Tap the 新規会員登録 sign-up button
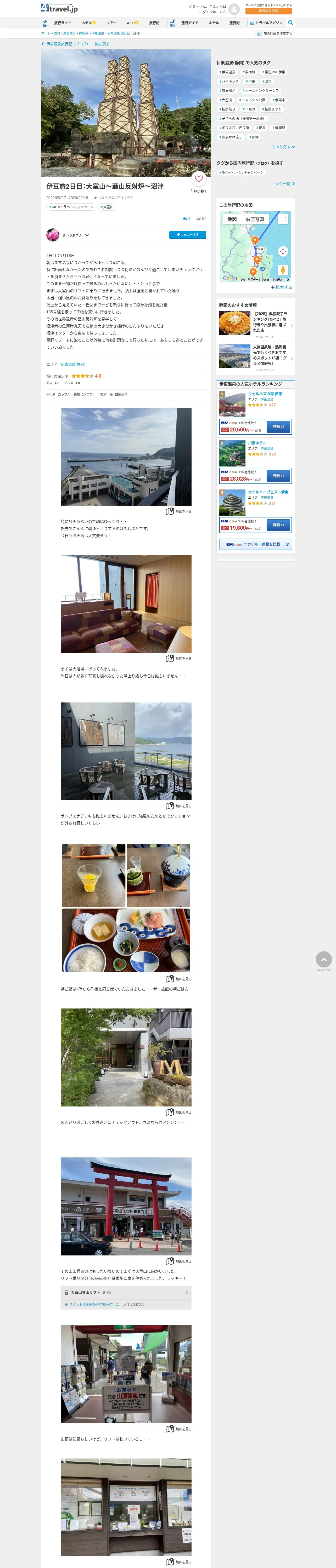Image resolution: width=336 pixels, height=1568 pixels. tap(268, 11)
